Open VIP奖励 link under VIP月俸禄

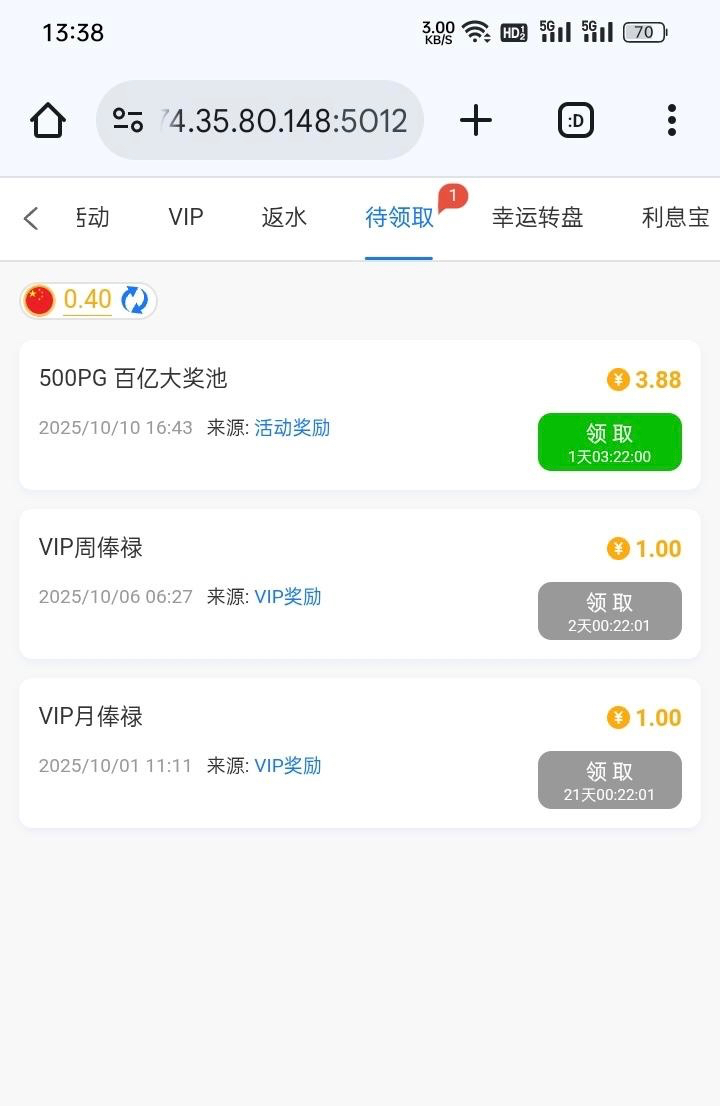point(288,766)
